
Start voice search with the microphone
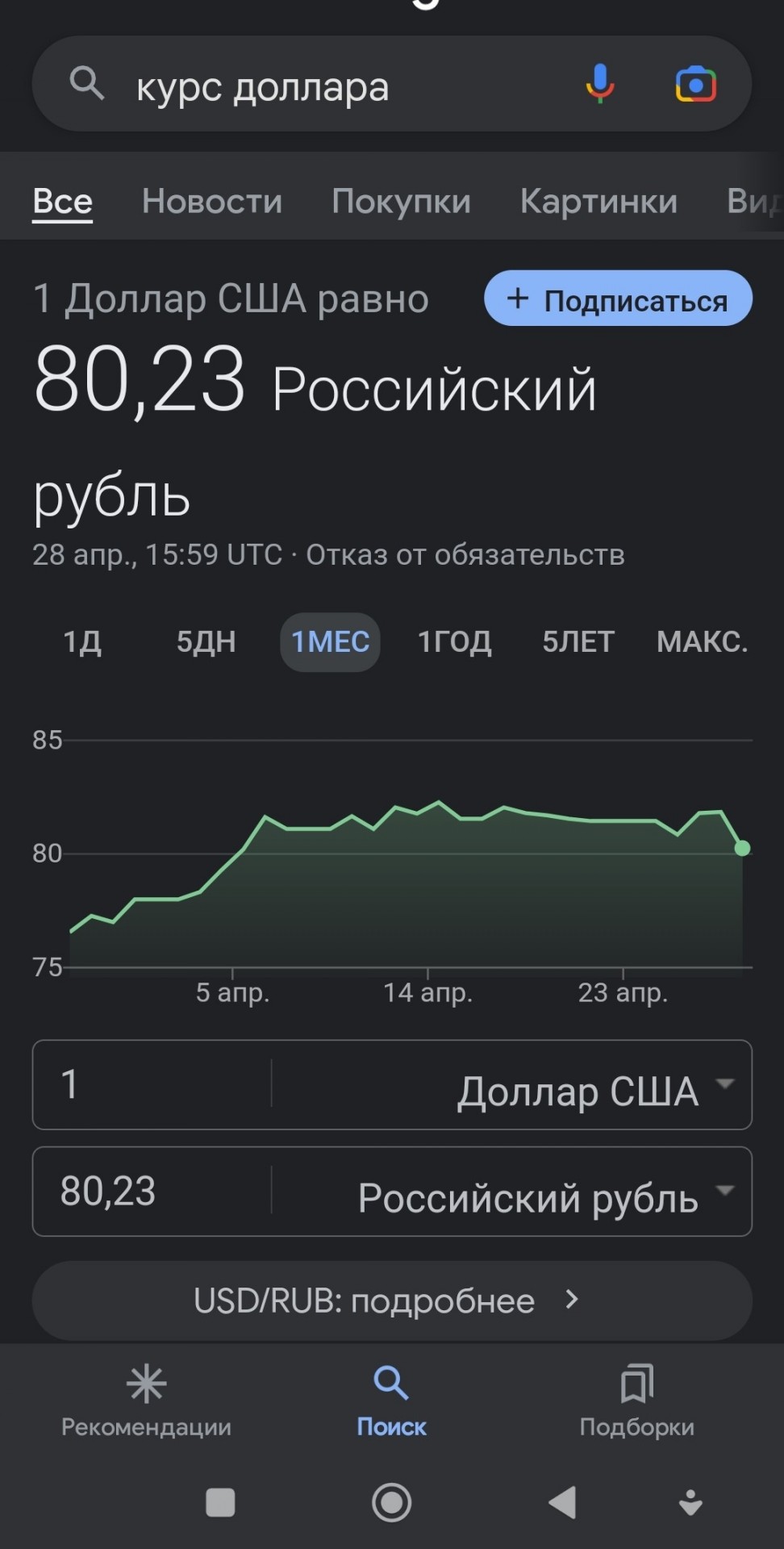(599, 84)
